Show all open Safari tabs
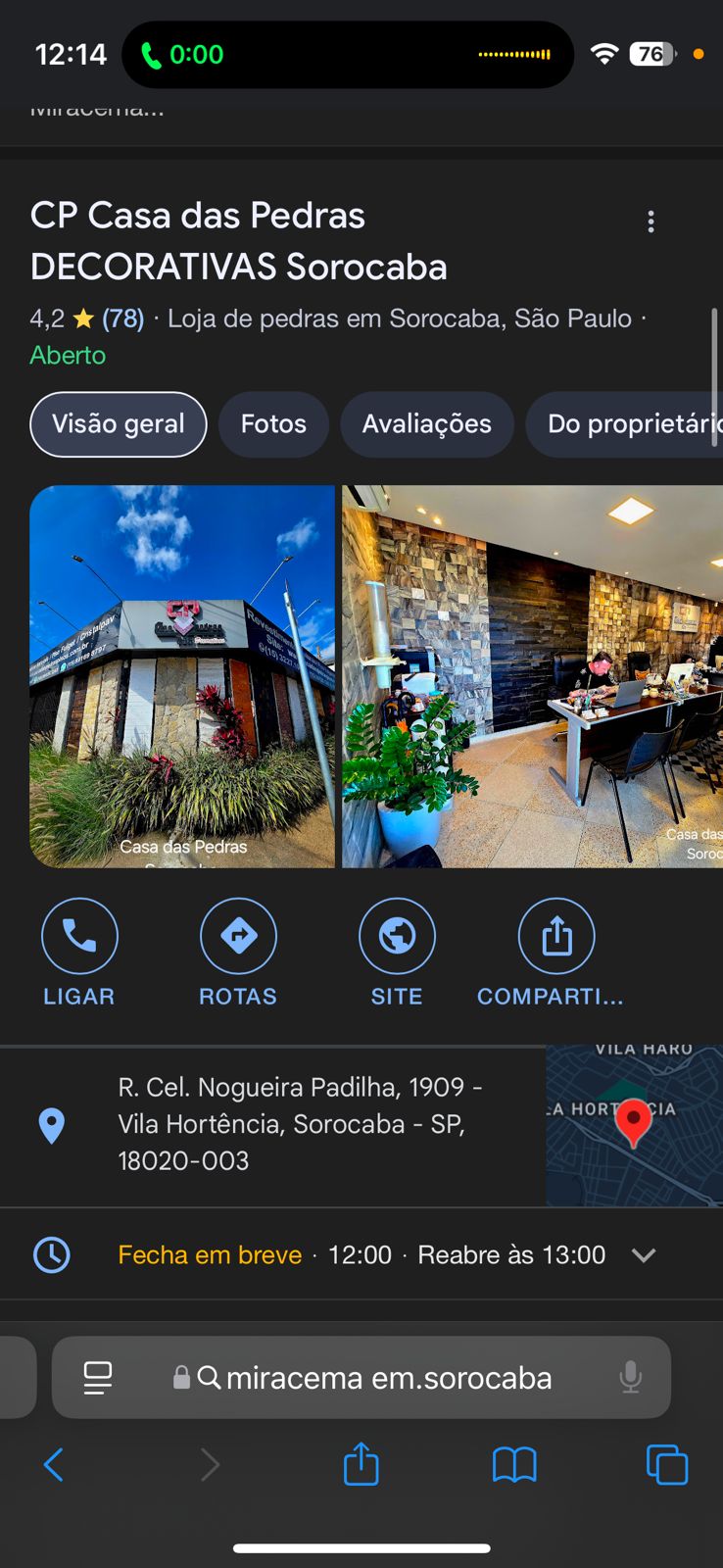 [x=667, y=1465]
